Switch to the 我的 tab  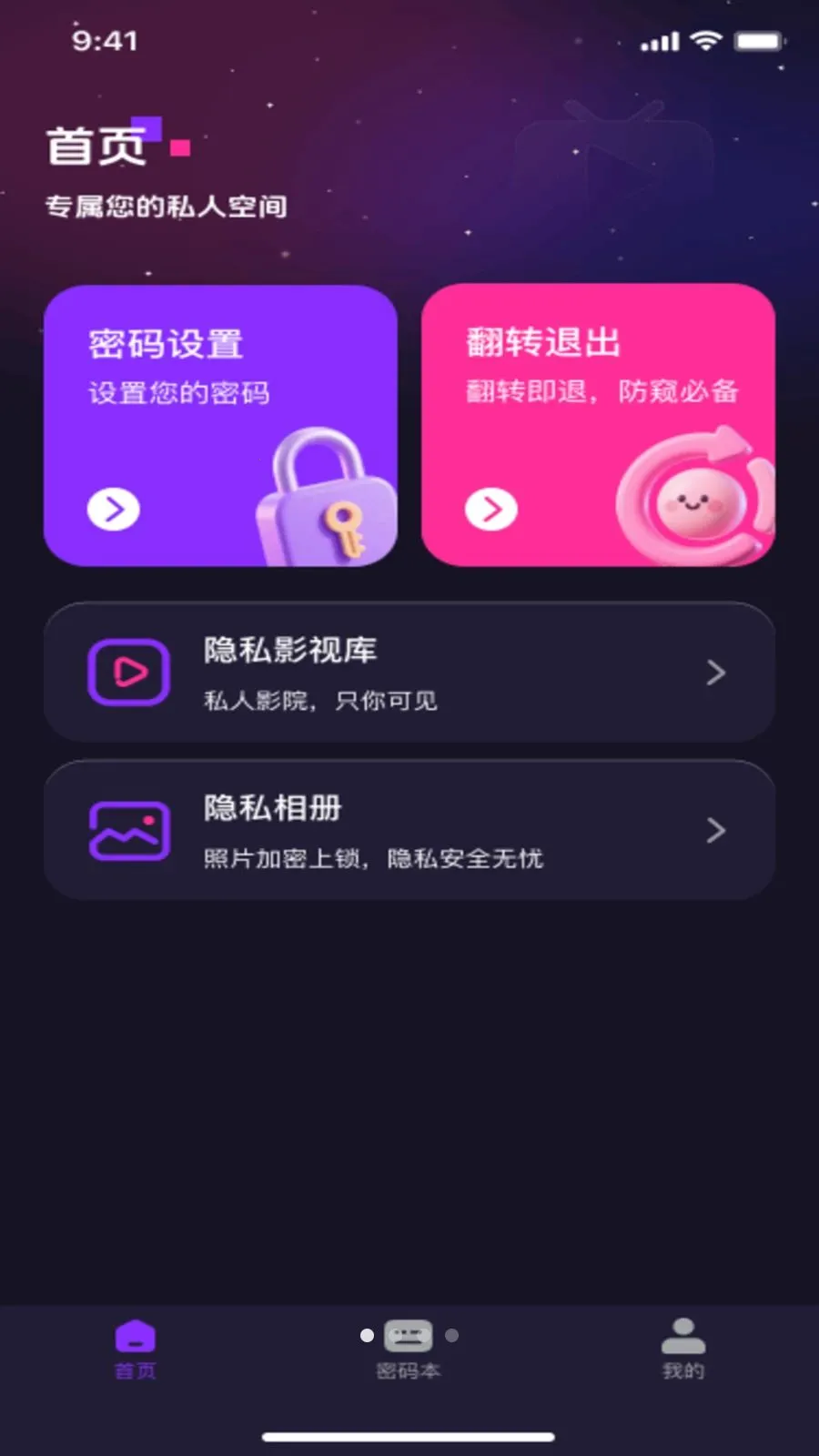683,1351
